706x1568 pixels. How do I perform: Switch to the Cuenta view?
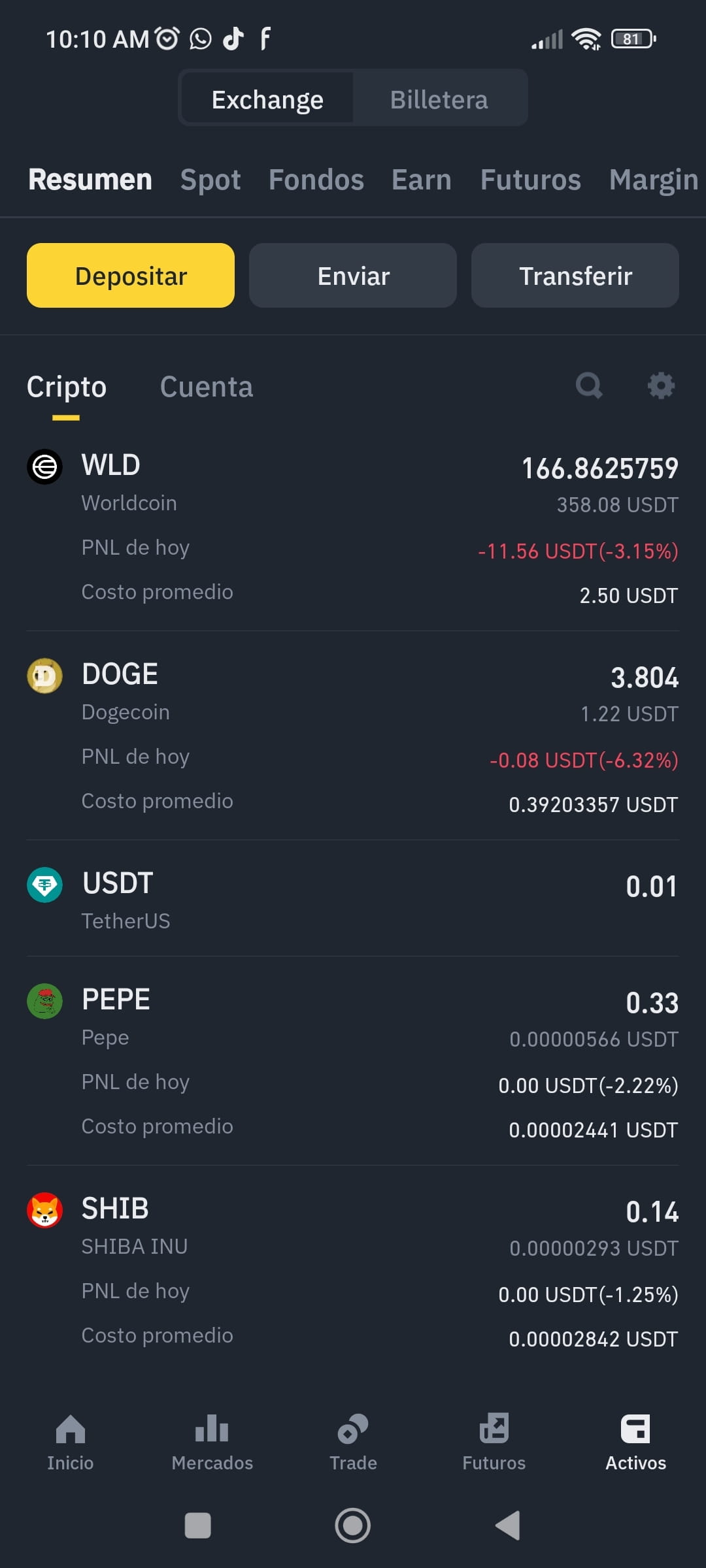coord(207,387)
